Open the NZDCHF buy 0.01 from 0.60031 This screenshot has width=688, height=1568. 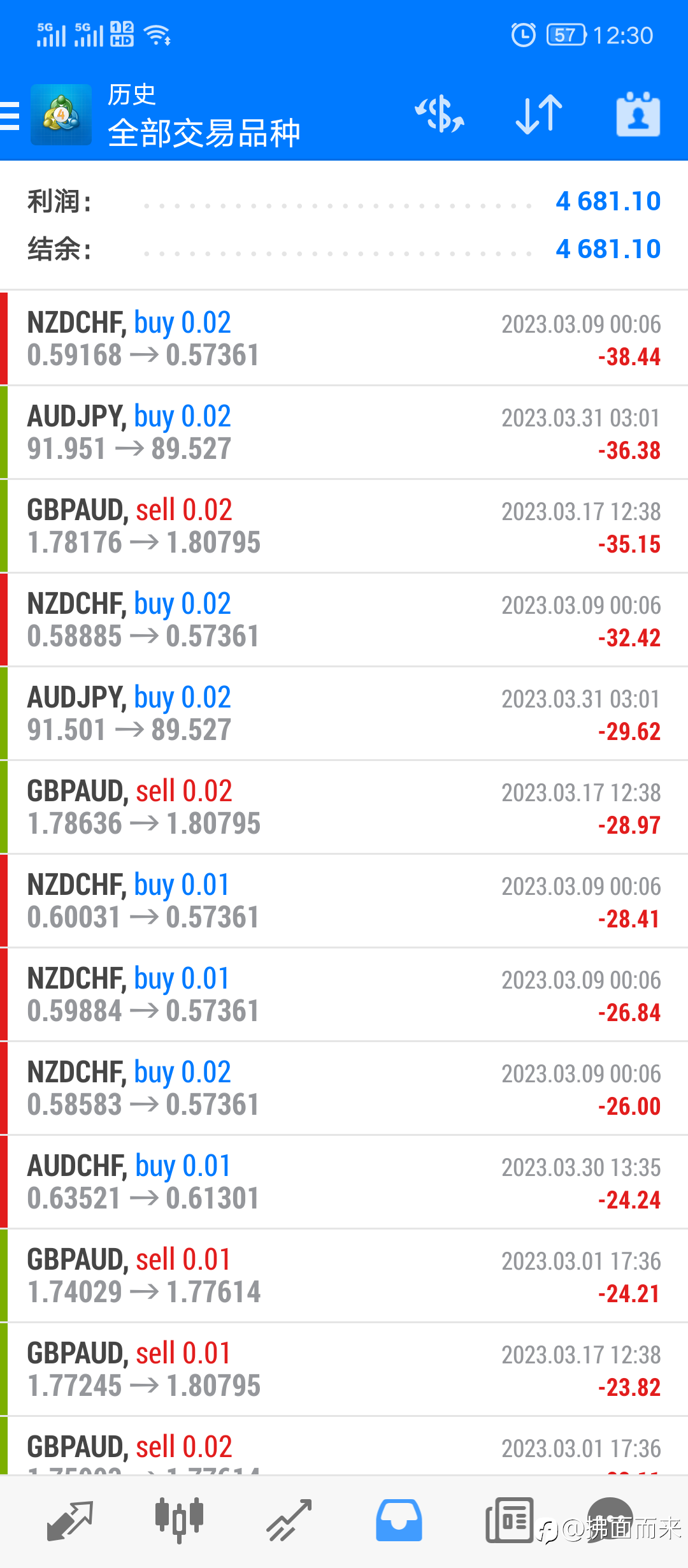coord(344,901)
